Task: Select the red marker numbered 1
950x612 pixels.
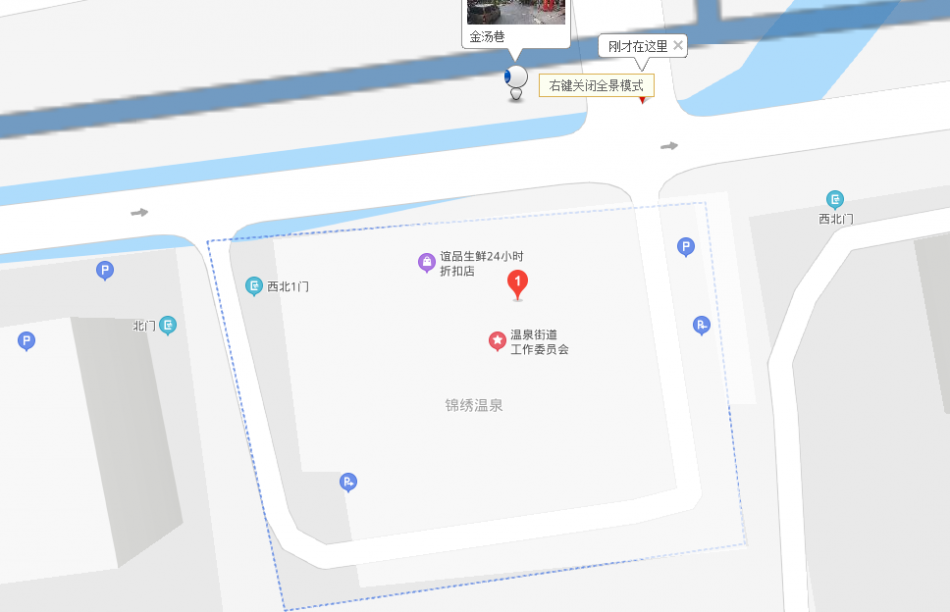Action: 518,282
